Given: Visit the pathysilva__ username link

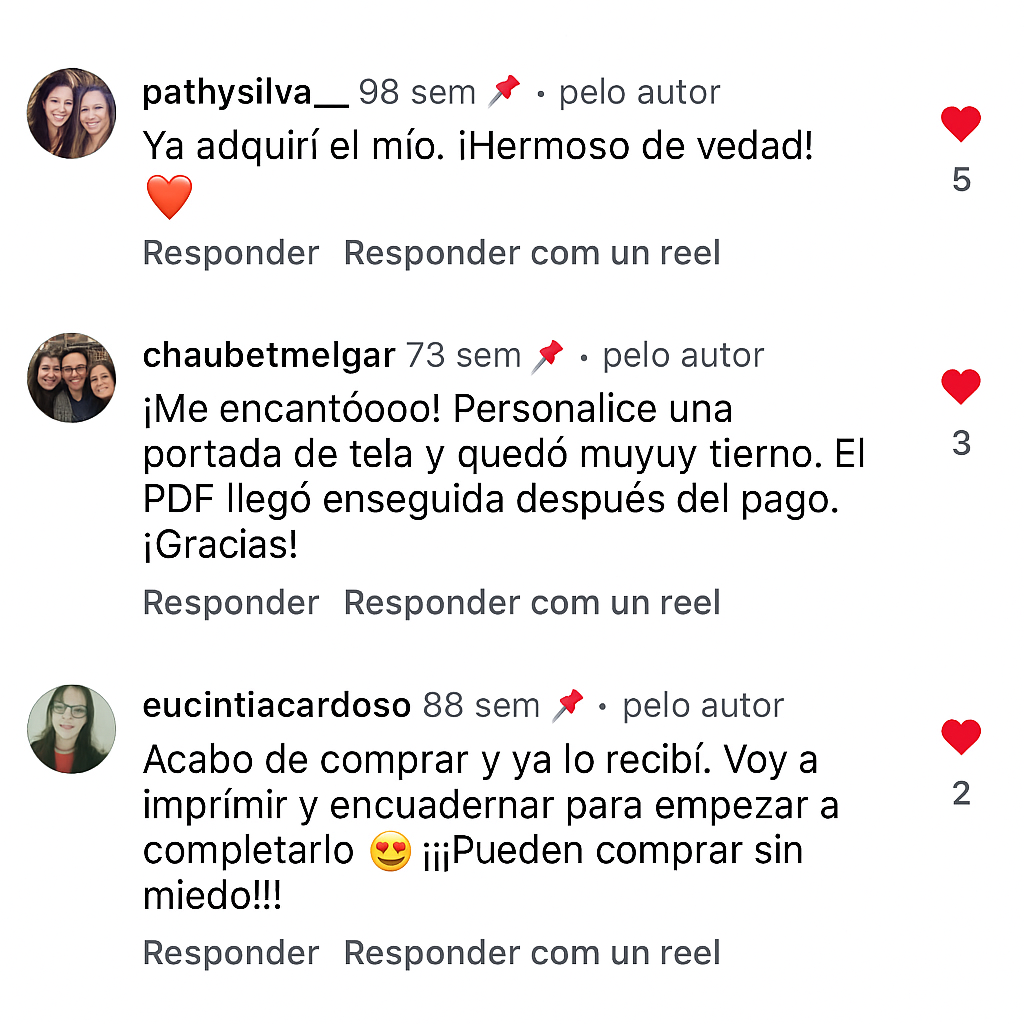Looking at the screenshot, I should [x=245, y=93].
